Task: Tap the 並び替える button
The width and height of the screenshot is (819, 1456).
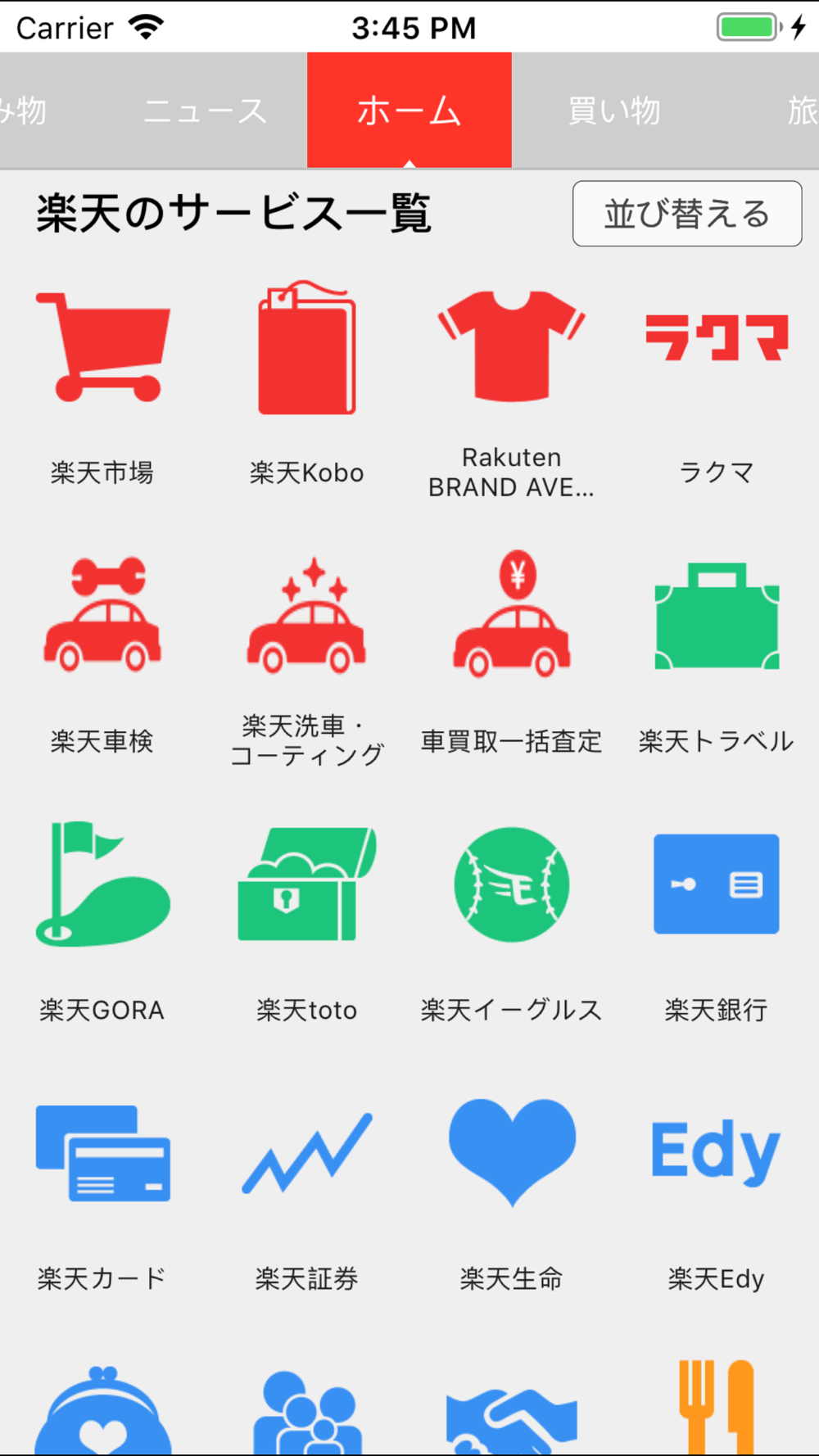Action: click(x=687, y=214)
